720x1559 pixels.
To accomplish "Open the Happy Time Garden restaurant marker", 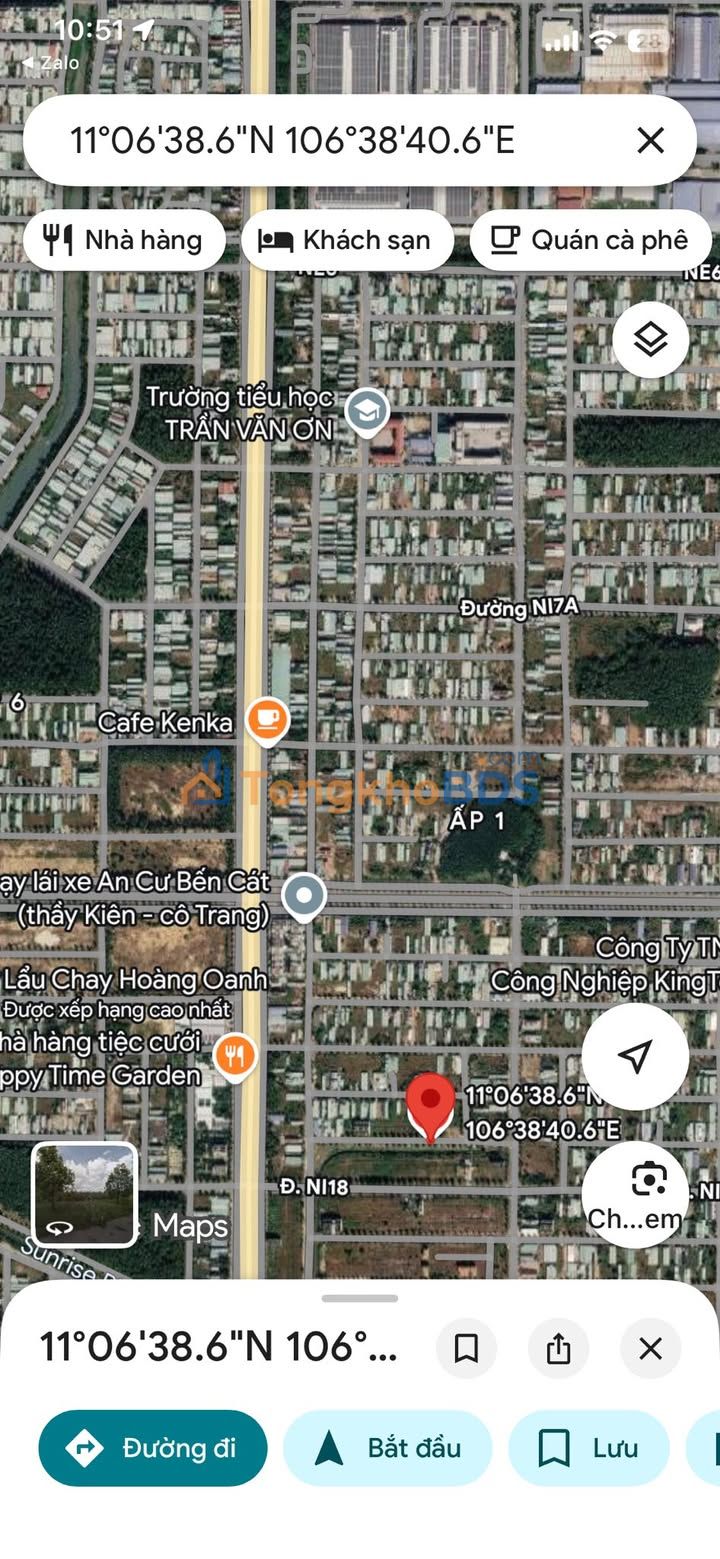I will point(235,1056).
